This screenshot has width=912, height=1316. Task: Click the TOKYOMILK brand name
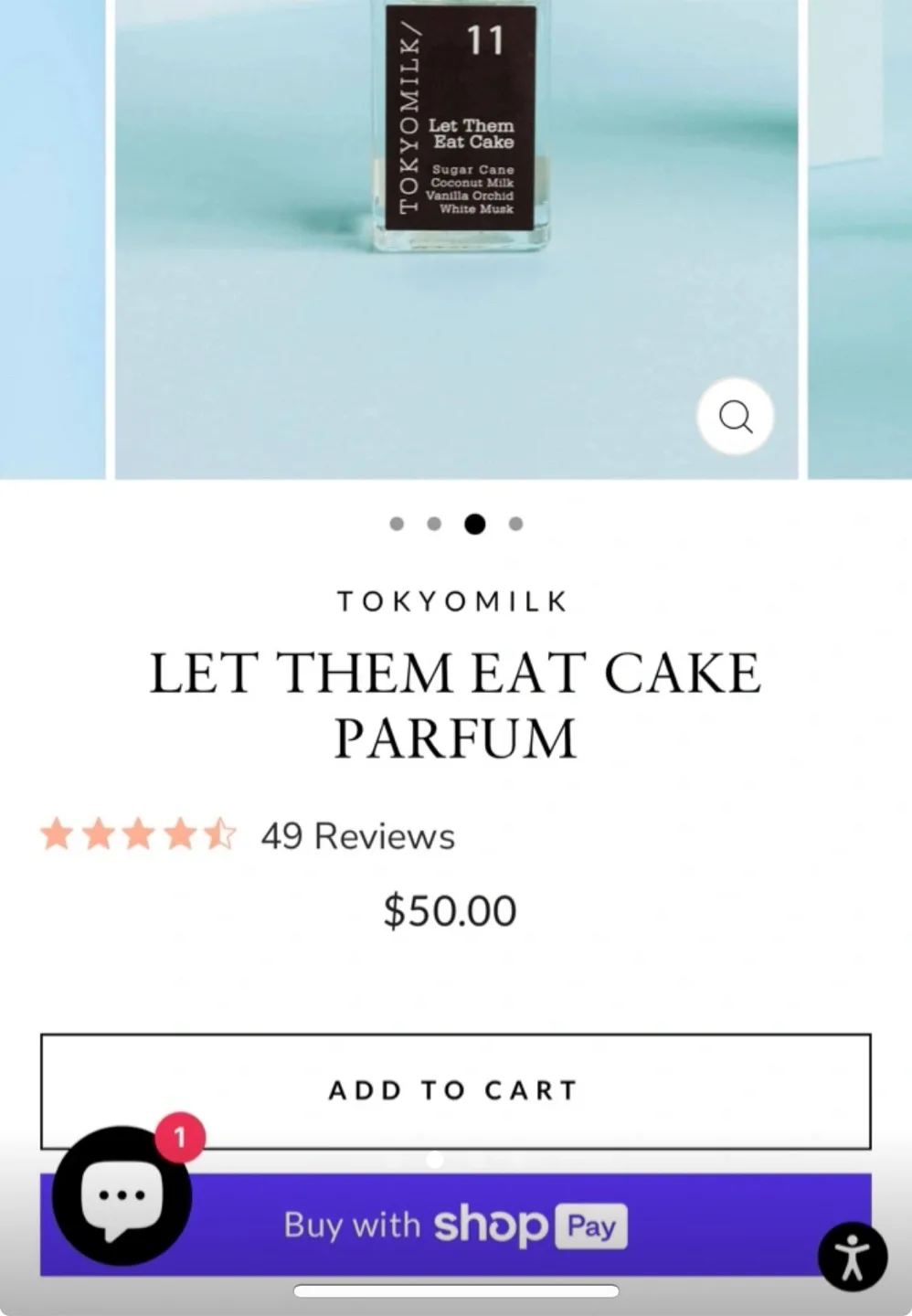(x=454, y=600)
